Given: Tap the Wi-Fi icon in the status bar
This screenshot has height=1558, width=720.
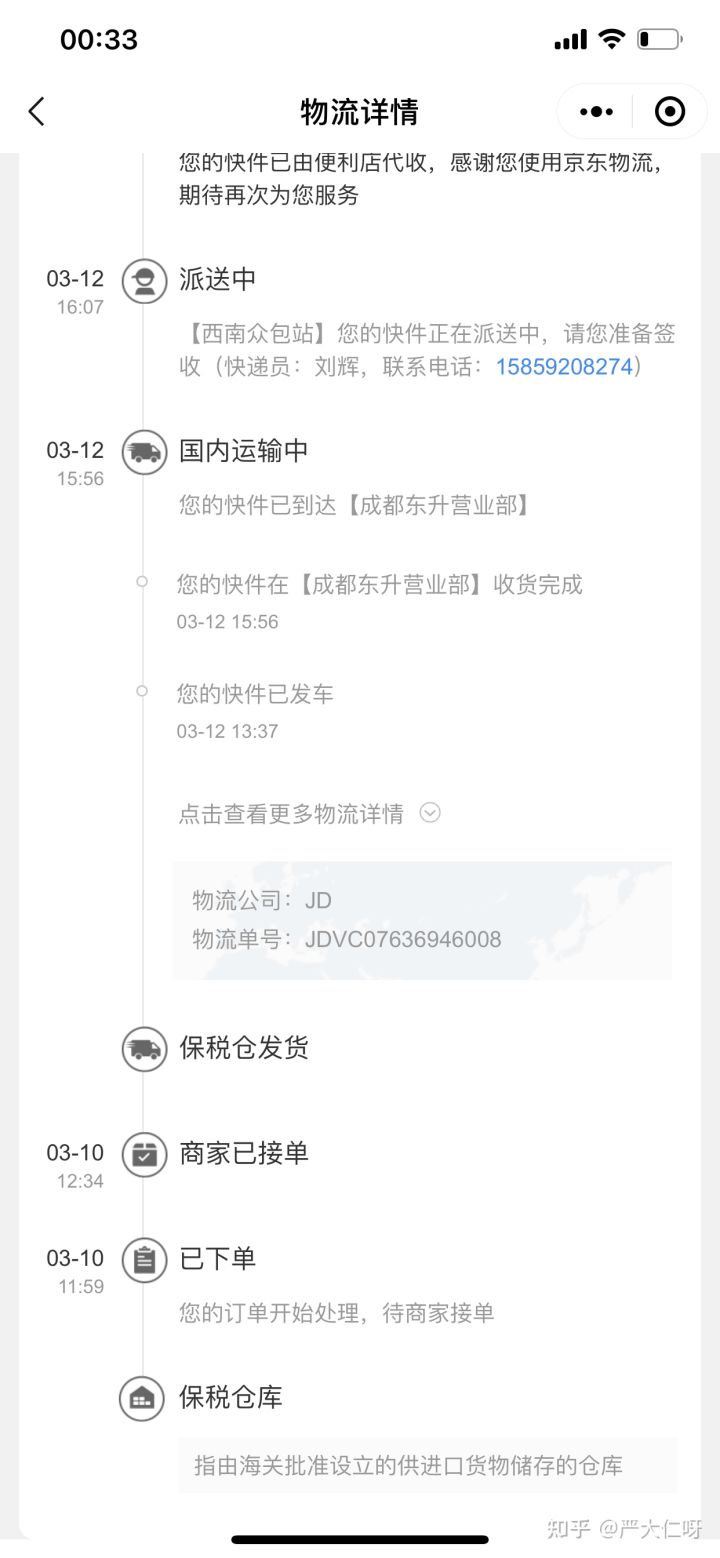Looking at the screenshot, I should coord(613,38).
